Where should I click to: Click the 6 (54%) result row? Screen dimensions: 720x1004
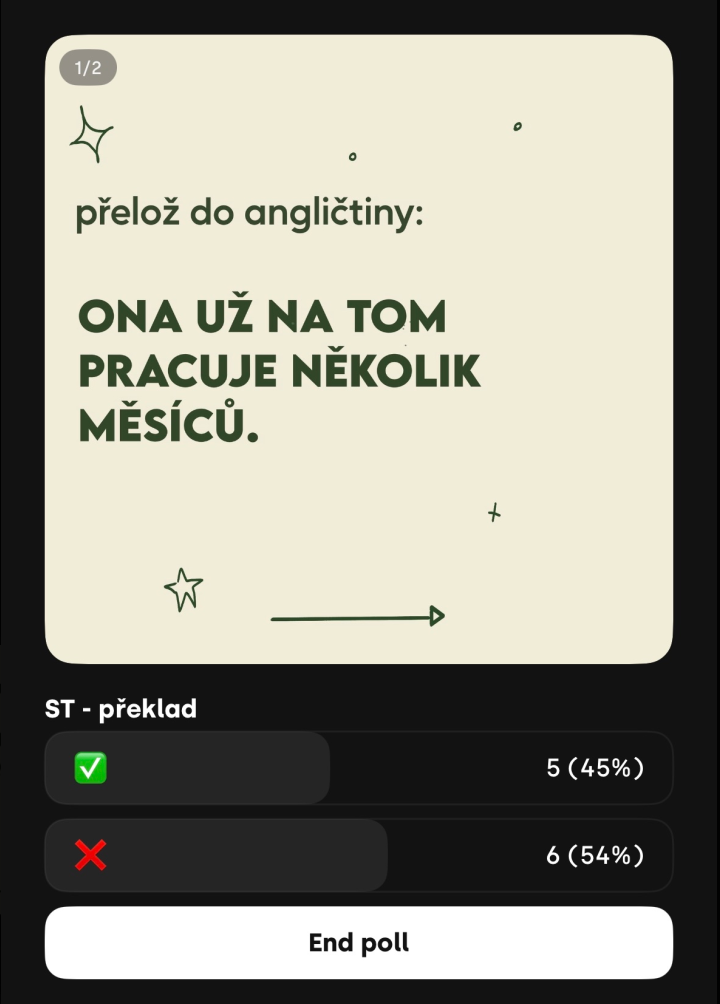pyautogui.click(x=595, y=855)
